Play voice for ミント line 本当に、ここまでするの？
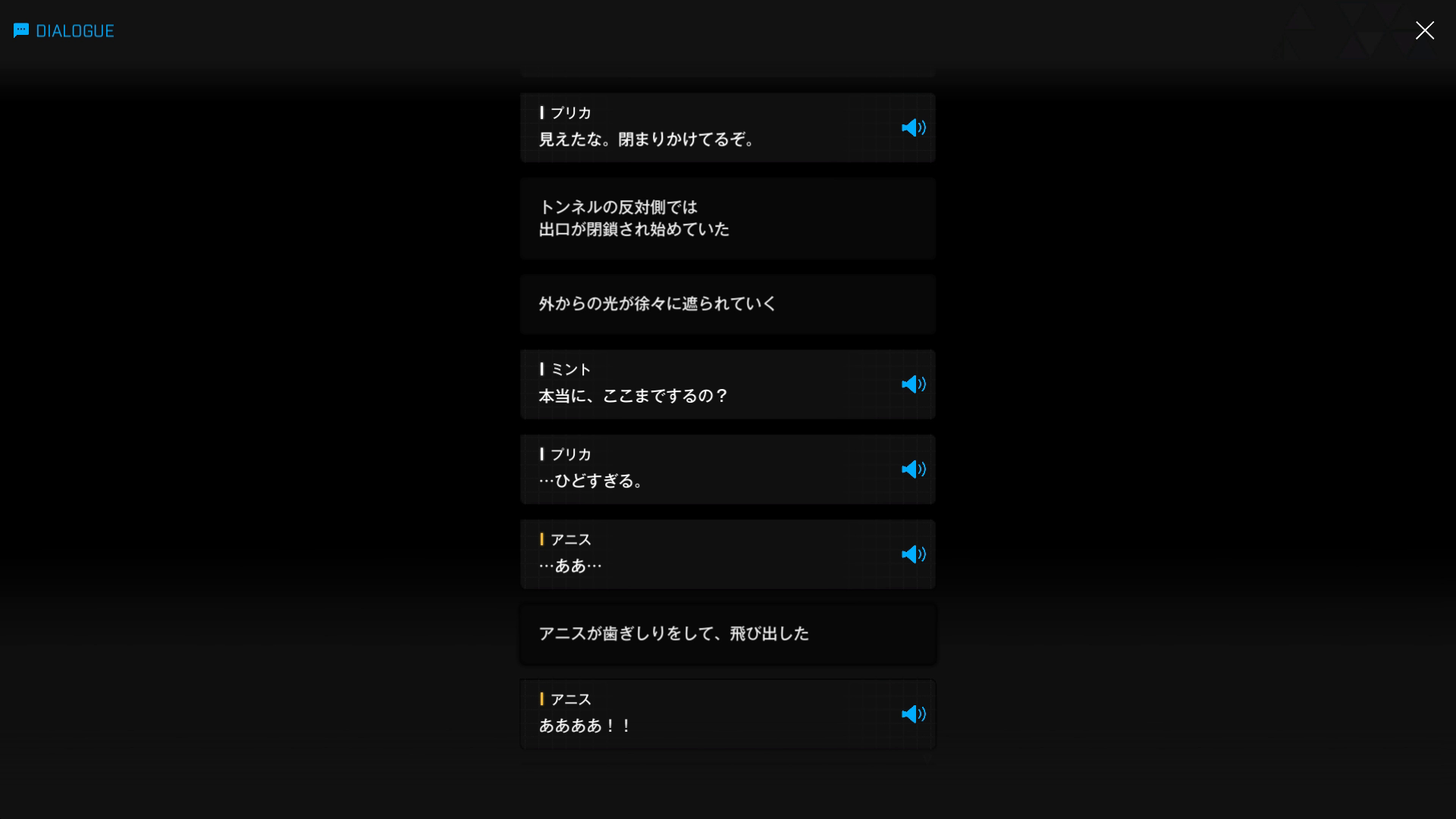Screen dimensions: 1456x819 [913, 384]
